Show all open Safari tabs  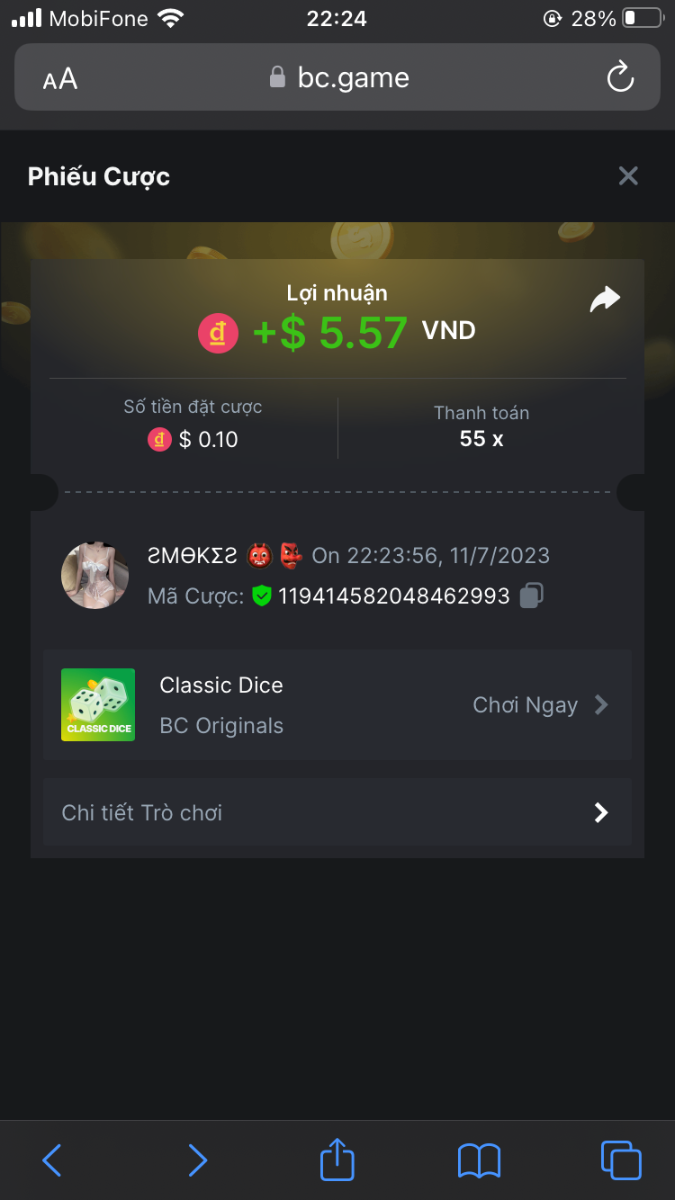click(x=621, y=1160)
